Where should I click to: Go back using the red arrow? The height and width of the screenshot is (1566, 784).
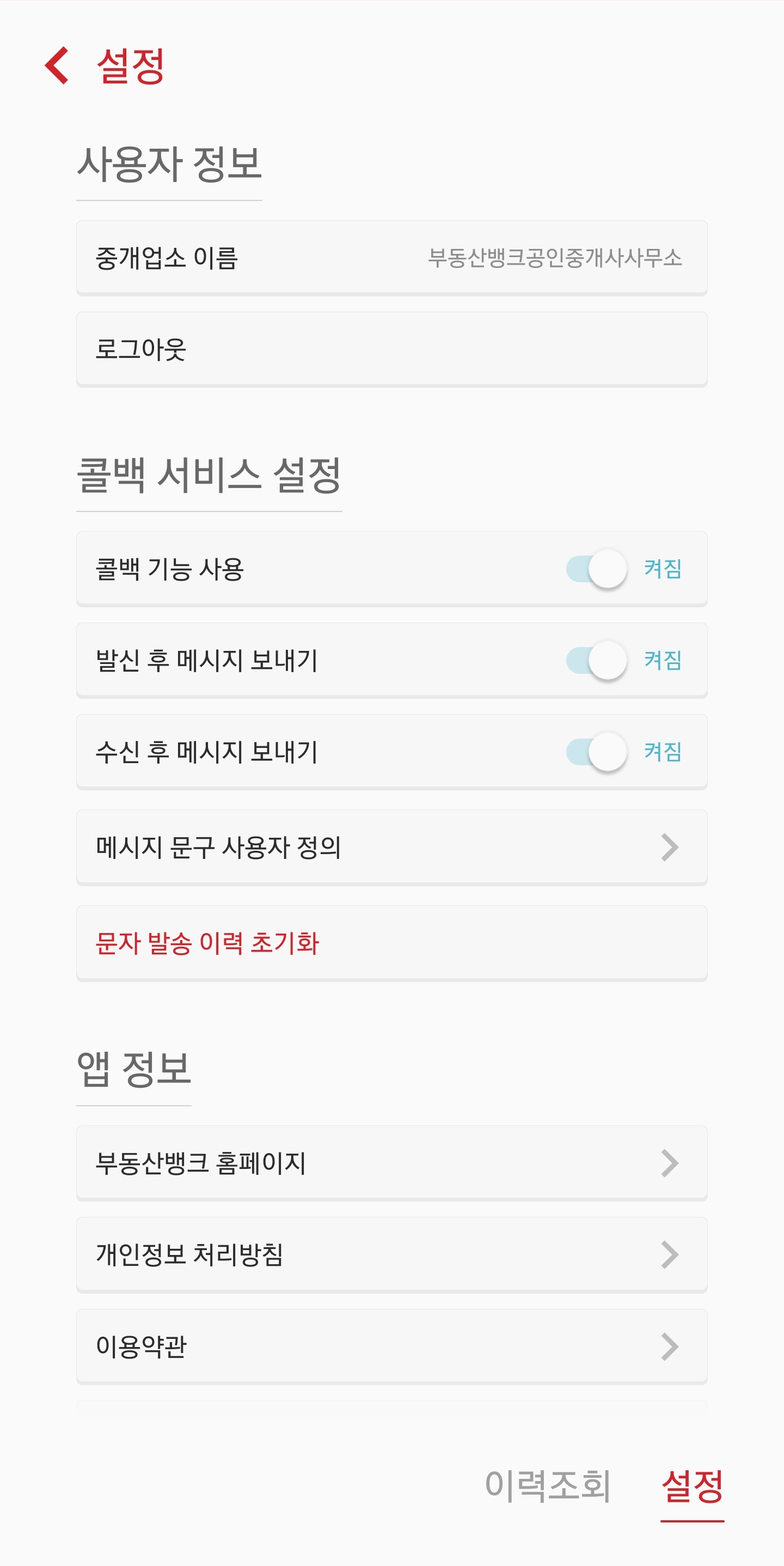[x=57, y=65]
